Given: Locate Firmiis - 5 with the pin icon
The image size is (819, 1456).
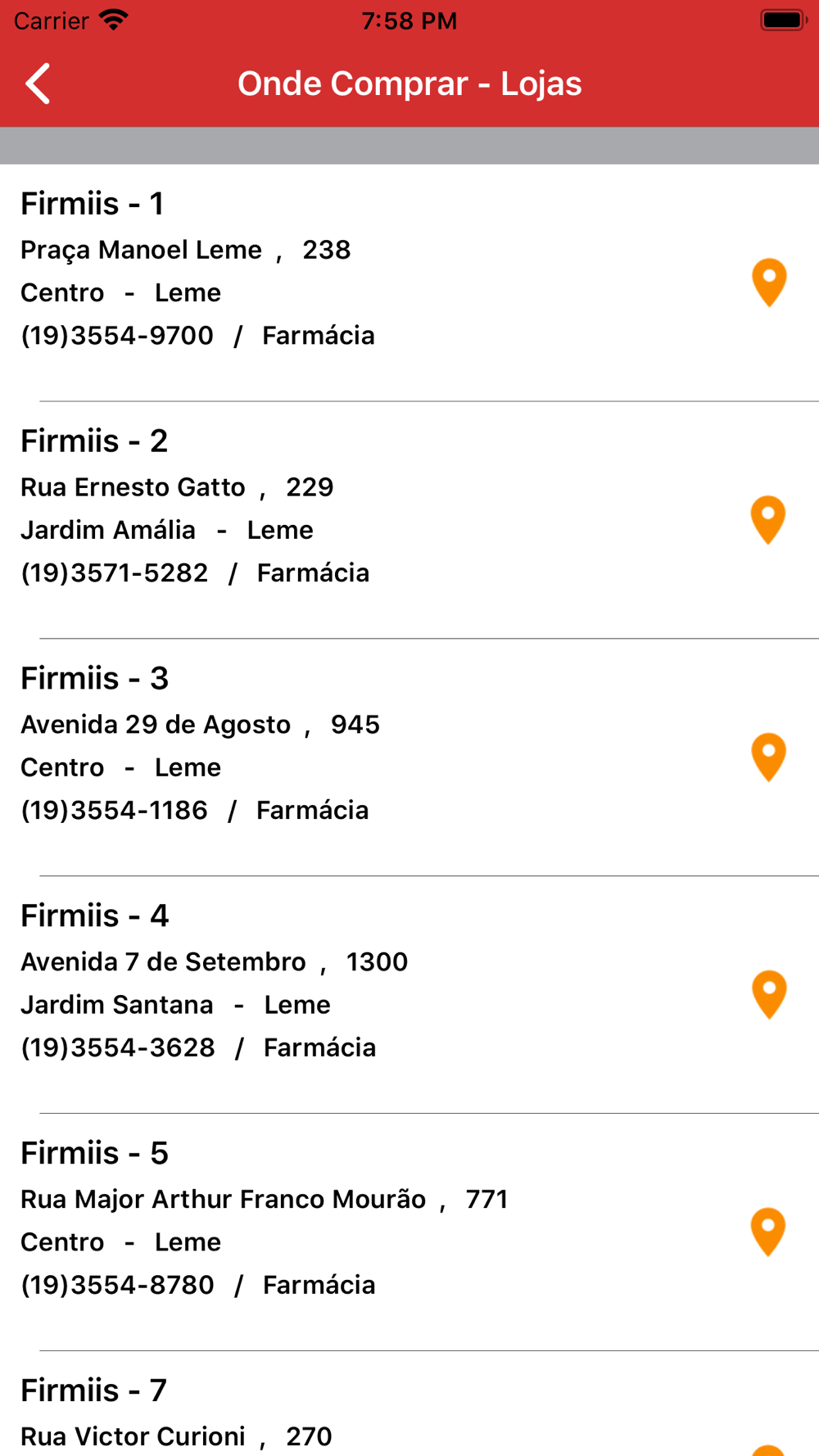Looking at the screenshot, I should coord(768,1232).
